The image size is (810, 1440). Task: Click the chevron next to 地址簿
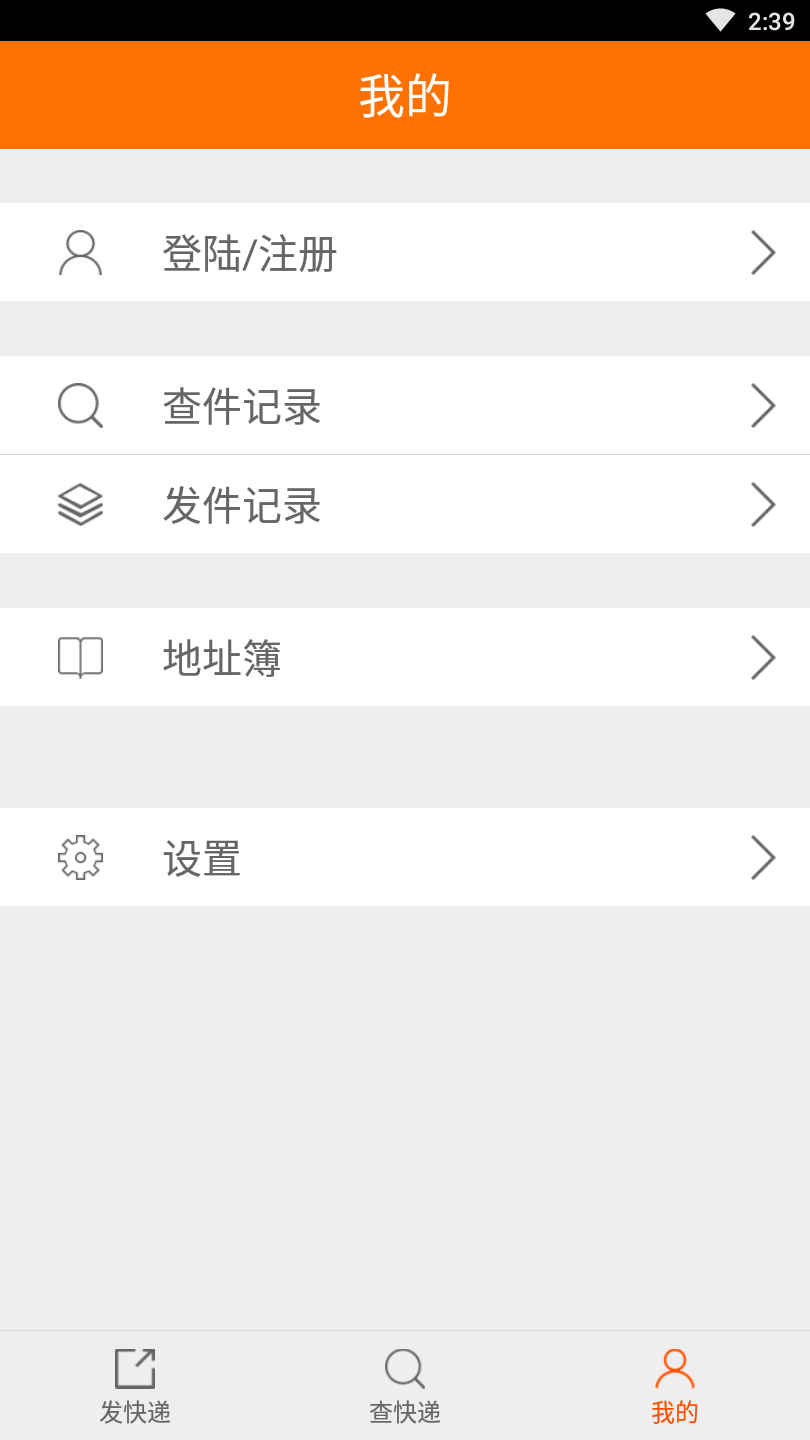click(762, 657)
